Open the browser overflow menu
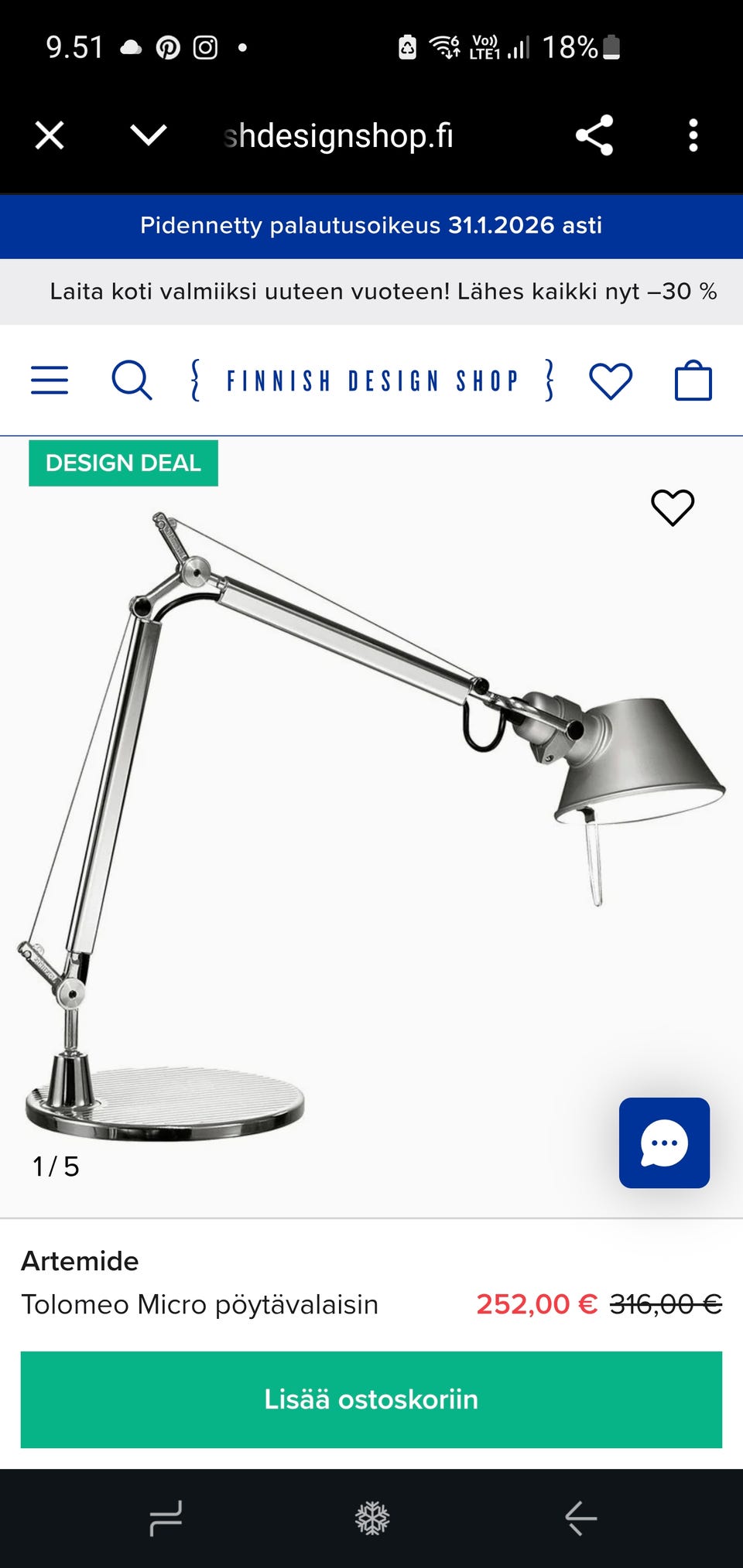This screenshot has height=1568, width=743. click(x=693, y=135)
